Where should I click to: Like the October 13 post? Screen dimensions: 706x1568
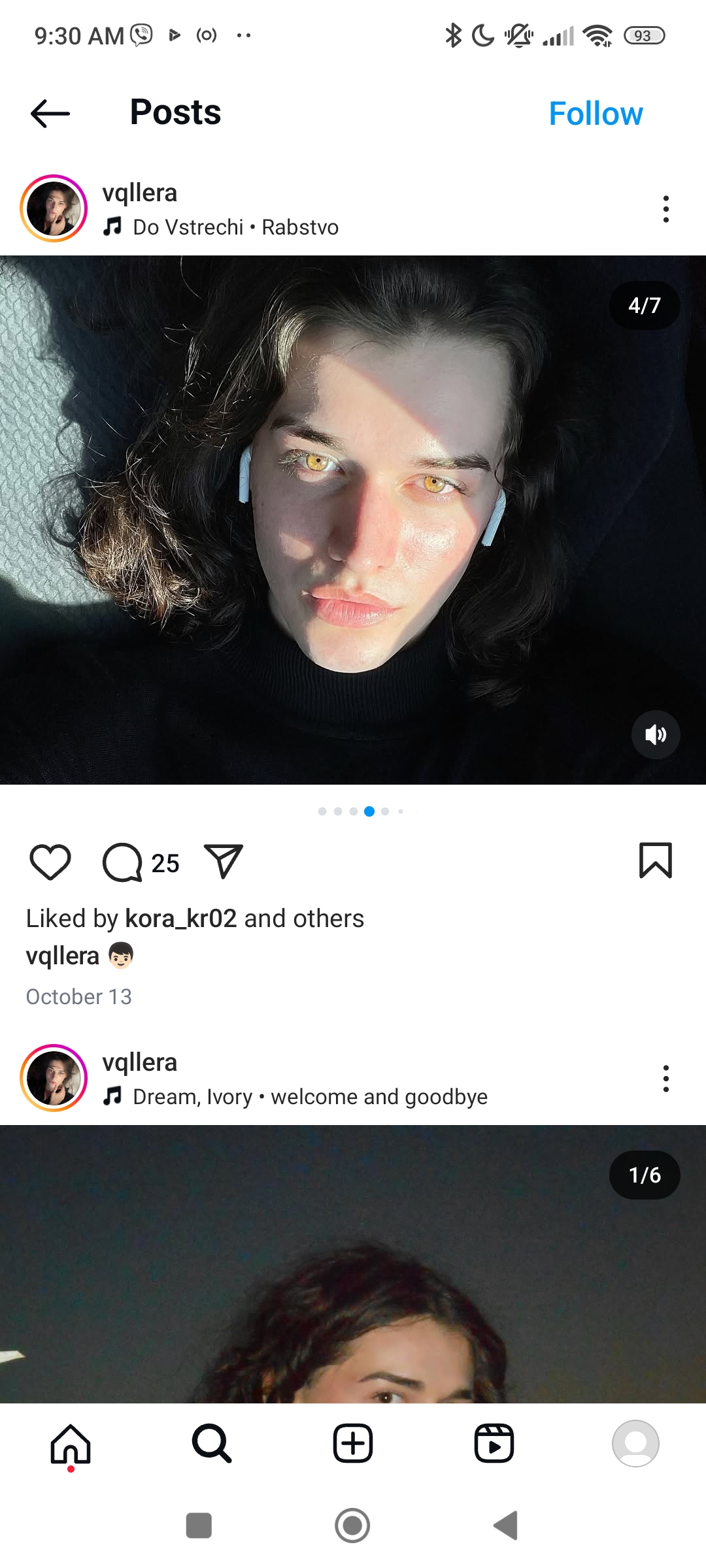(50, 862)
